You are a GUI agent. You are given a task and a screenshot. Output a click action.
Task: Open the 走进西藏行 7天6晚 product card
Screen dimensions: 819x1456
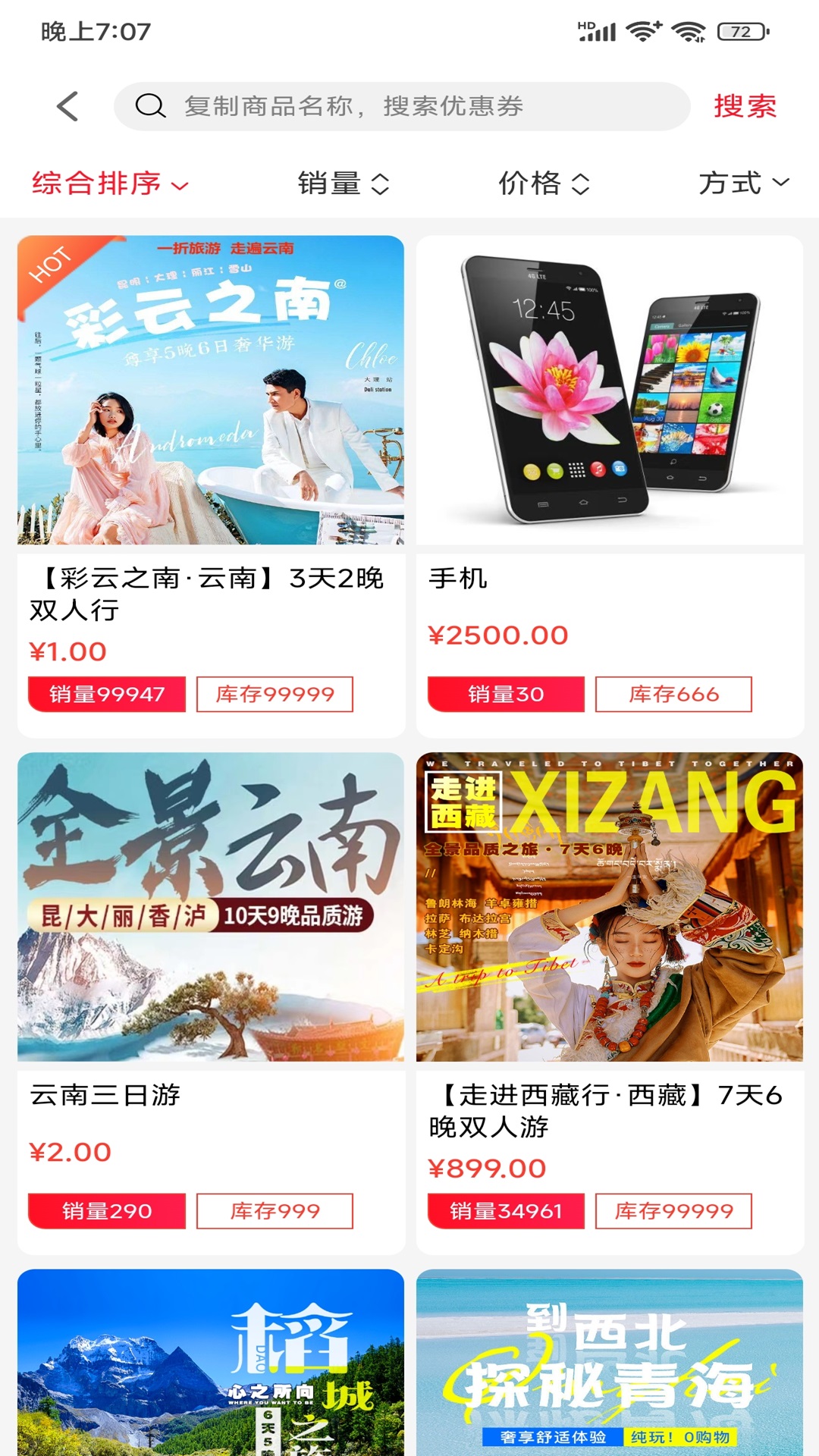[x=610, y=971]
